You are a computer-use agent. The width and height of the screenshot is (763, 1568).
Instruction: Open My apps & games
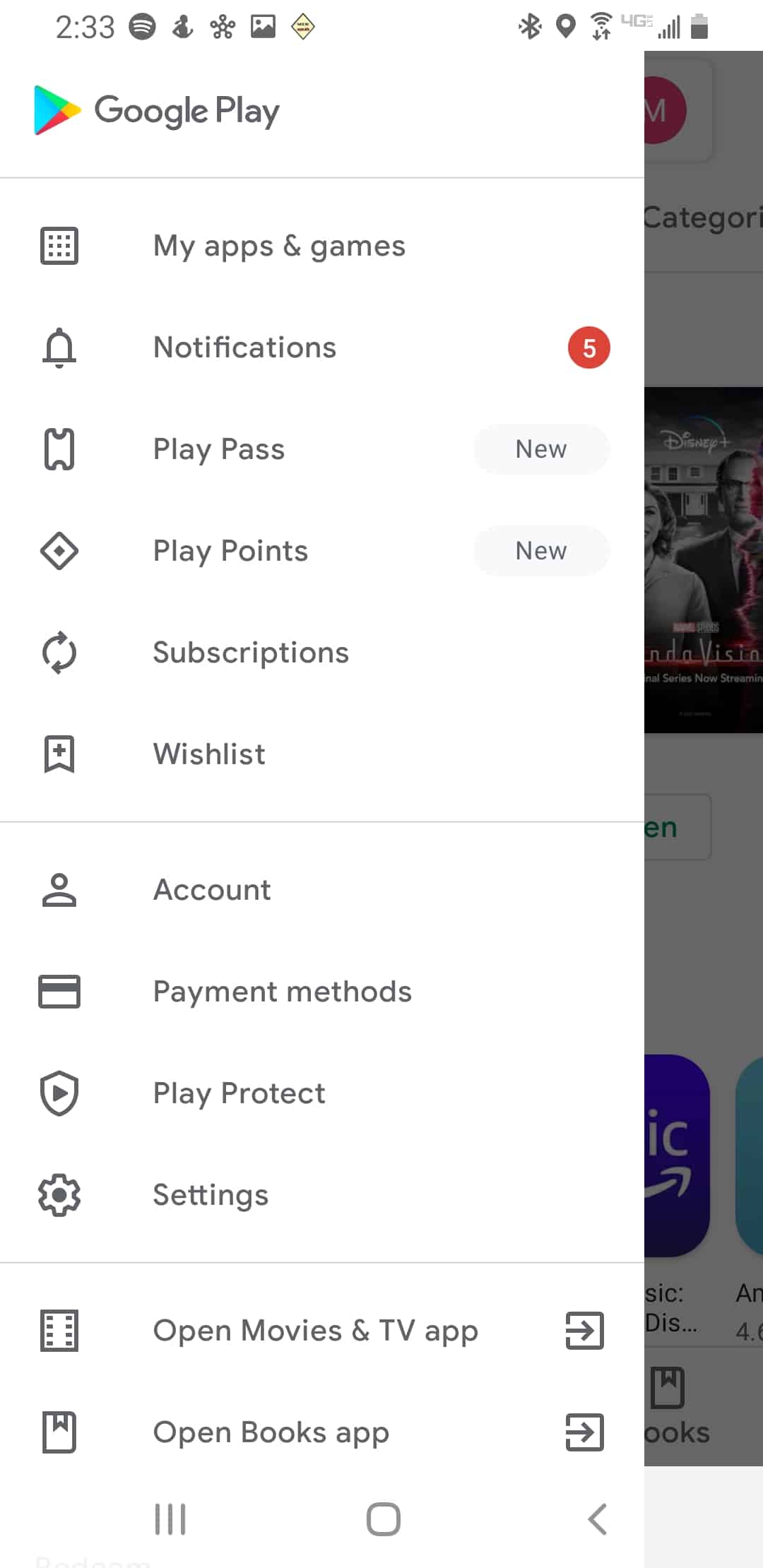pos(279,245)
